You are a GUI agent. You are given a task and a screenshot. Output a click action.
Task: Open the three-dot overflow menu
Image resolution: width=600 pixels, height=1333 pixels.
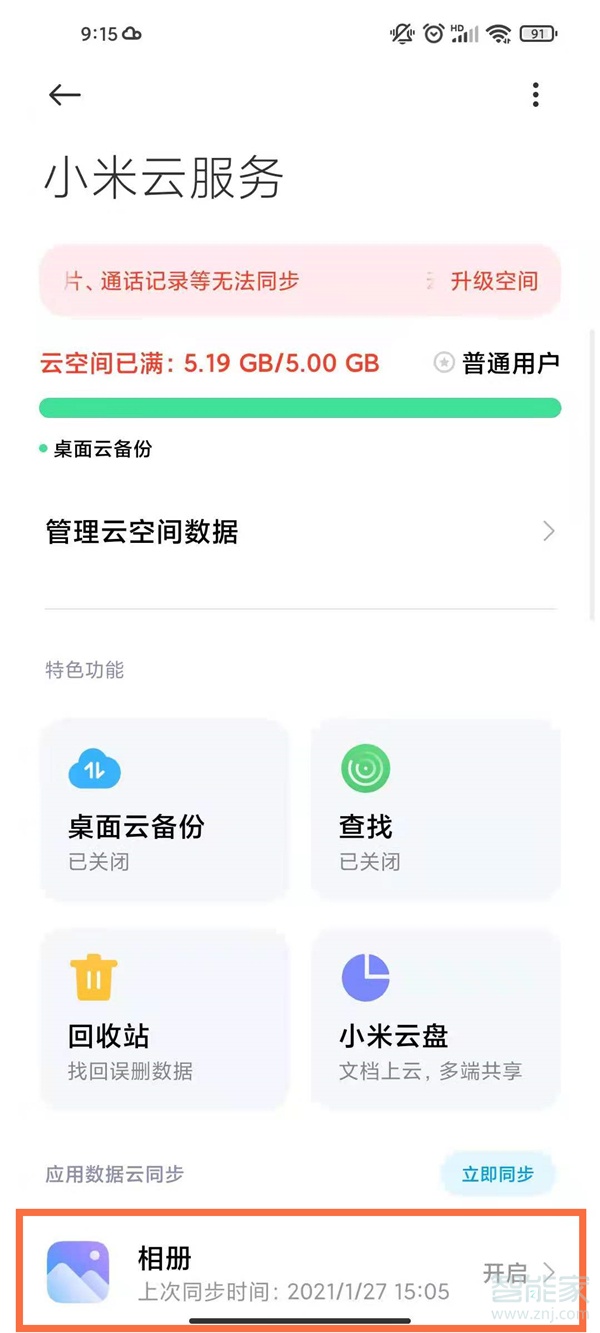coord(536,95)
